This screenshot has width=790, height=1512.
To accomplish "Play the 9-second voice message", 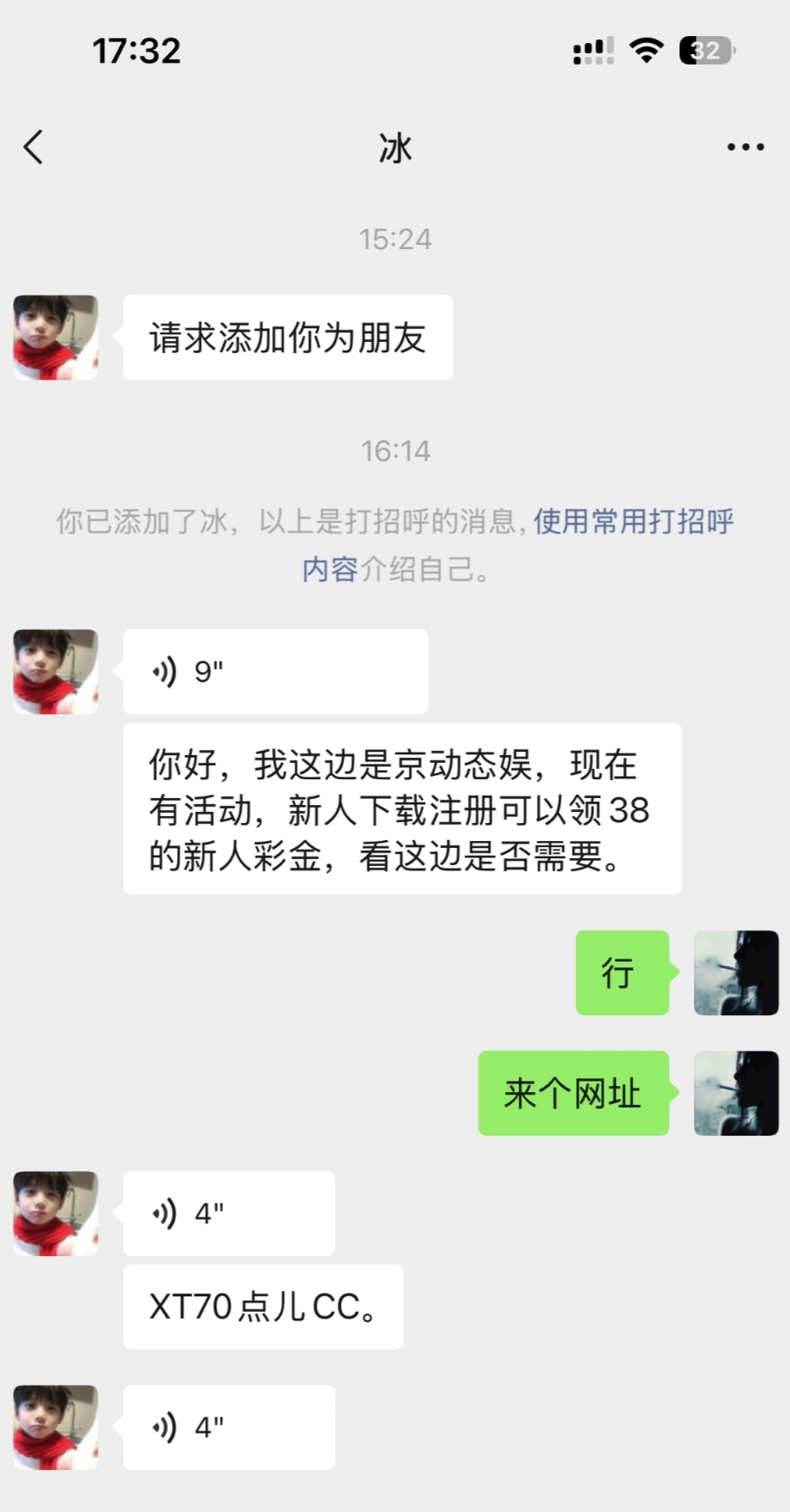I will pos(275,672).
